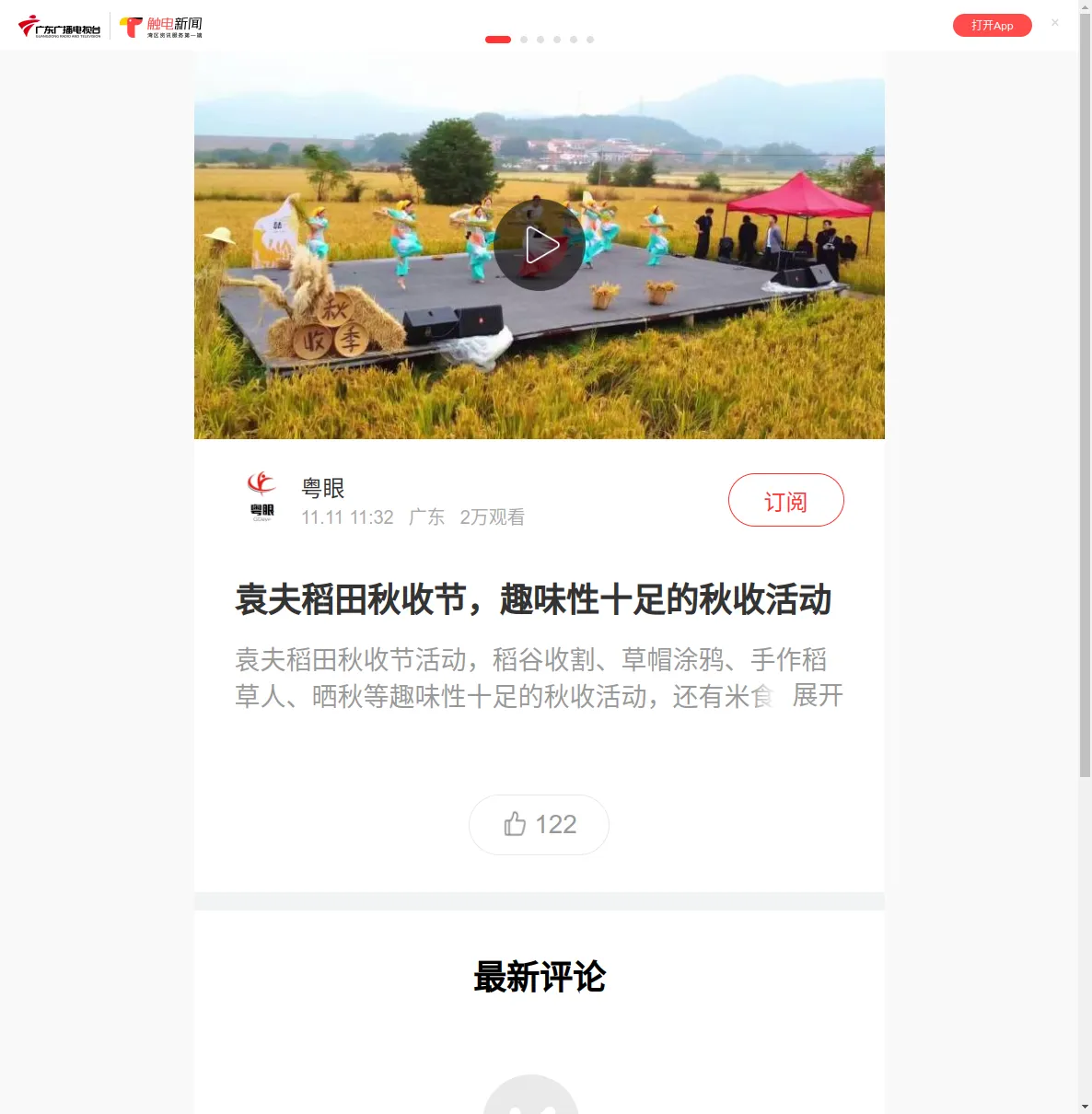Expand the description with 展开
Screen dimensions: 1092x1114
[x=818, y=696]
